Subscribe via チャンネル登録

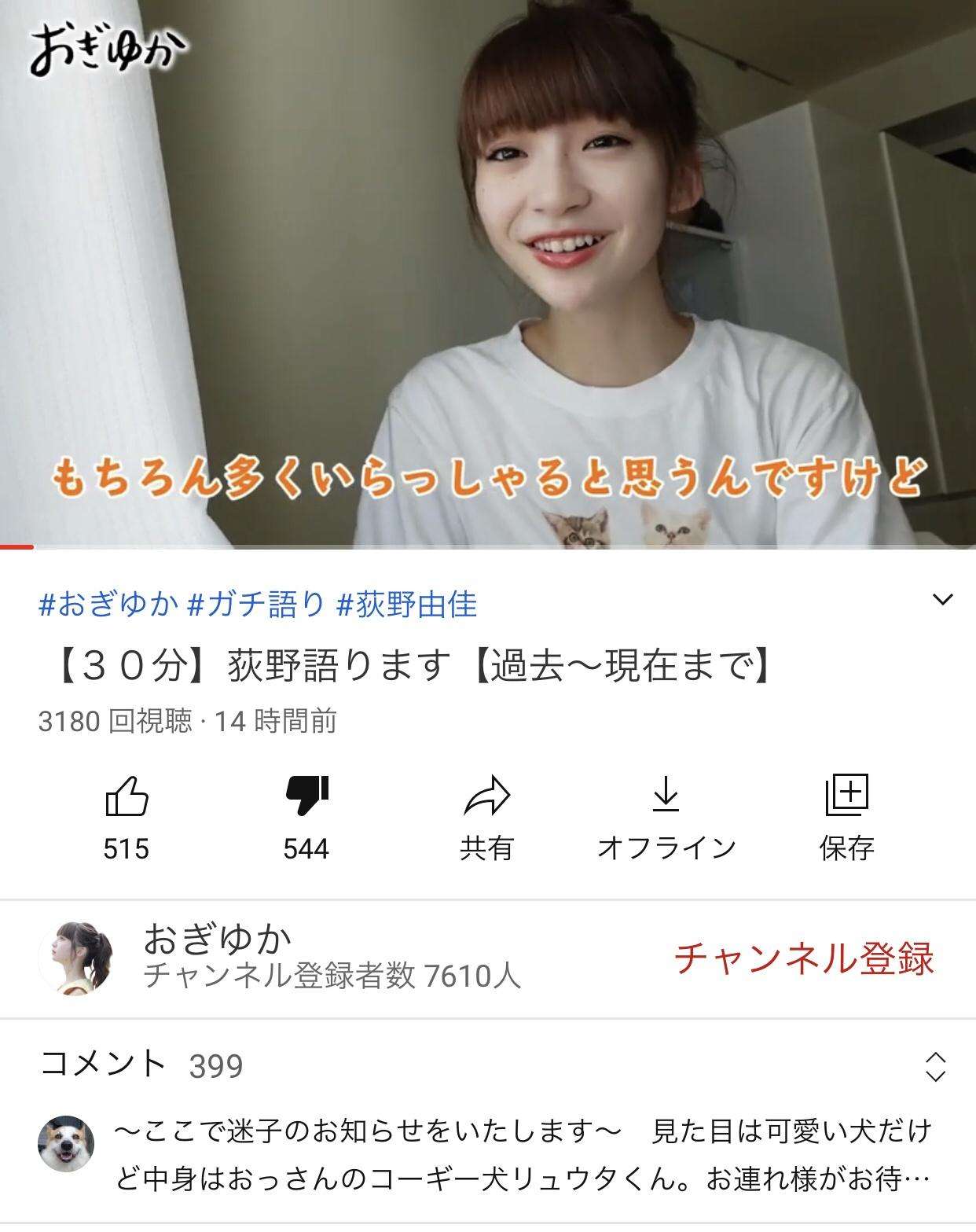804,958
